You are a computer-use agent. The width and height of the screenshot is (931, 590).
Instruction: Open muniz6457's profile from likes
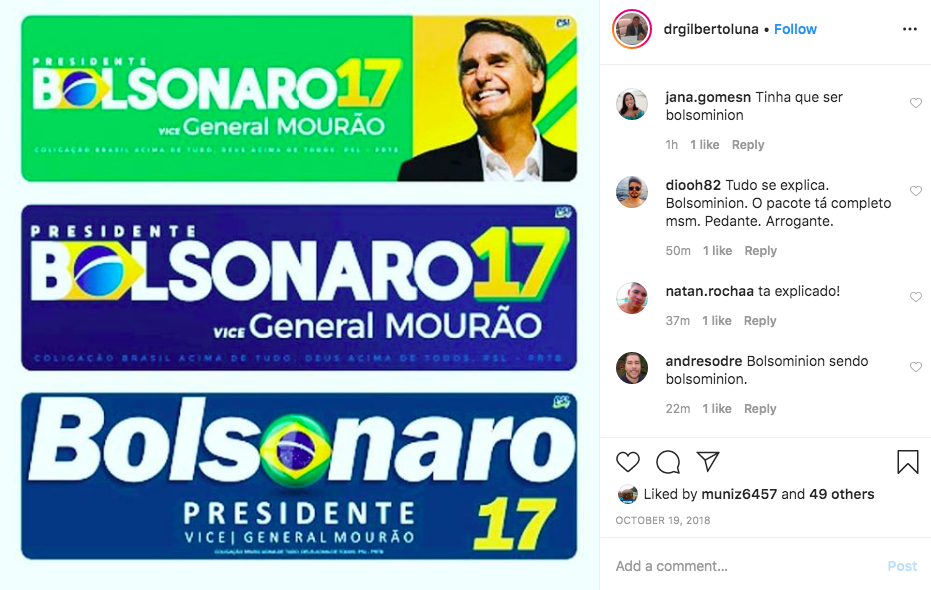pos(737,494)
